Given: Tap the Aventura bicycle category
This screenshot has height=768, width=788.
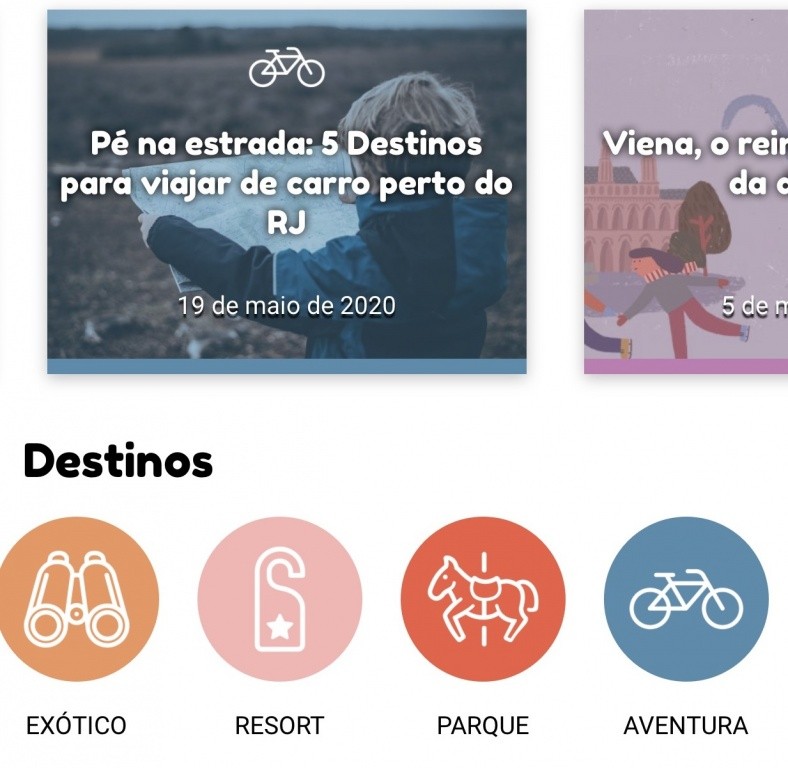Looking at the screenshot, I should [x=686, y=599].
